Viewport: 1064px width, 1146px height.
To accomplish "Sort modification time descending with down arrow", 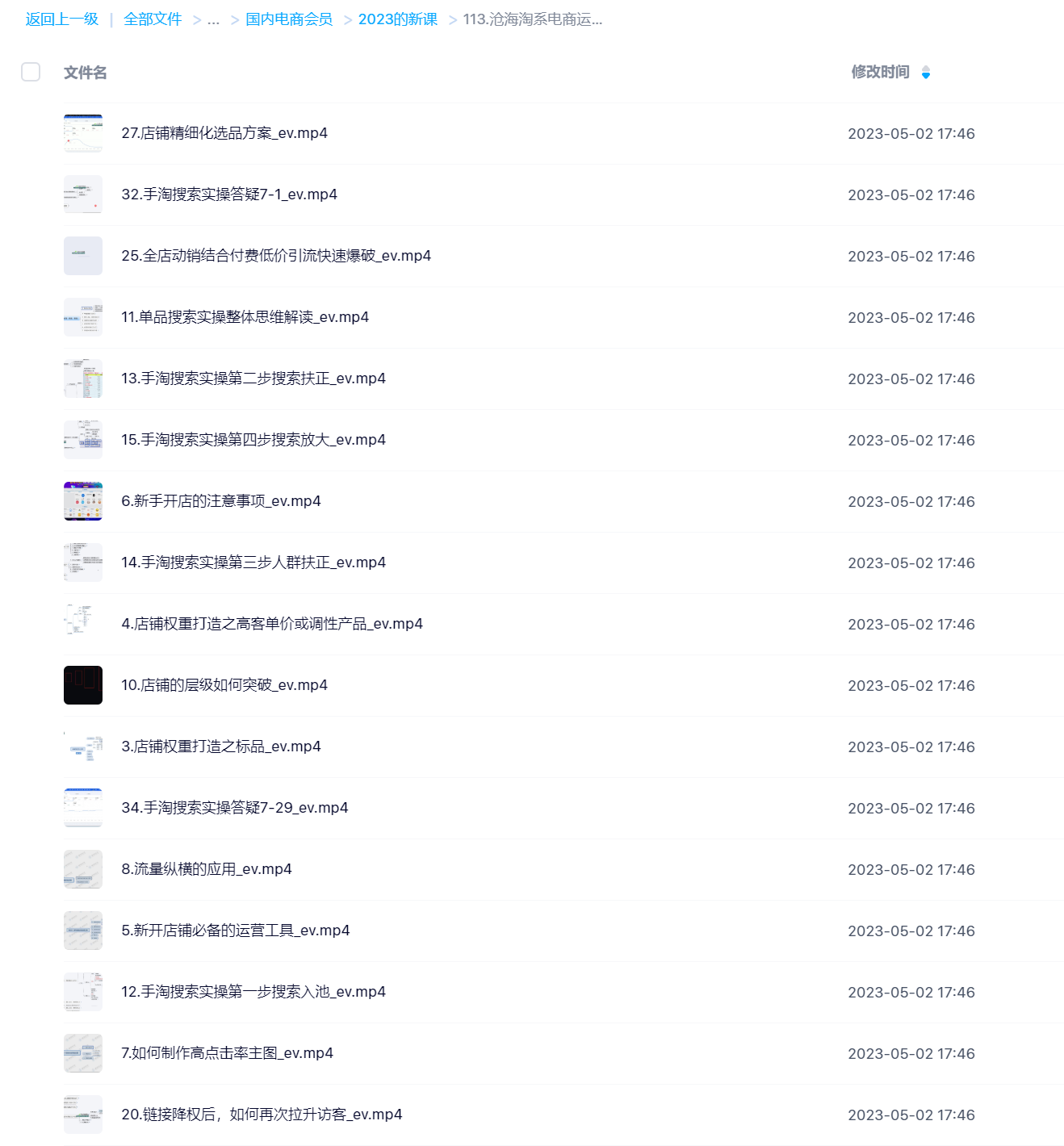I will [925, 76].
